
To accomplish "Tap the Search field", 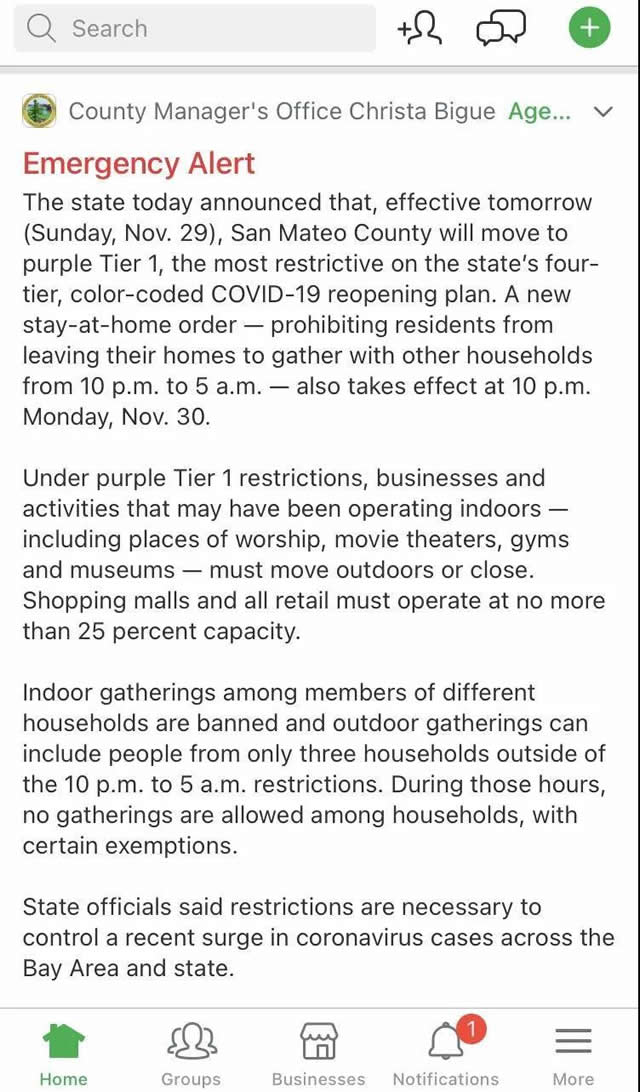I will [x=195, y=29].
